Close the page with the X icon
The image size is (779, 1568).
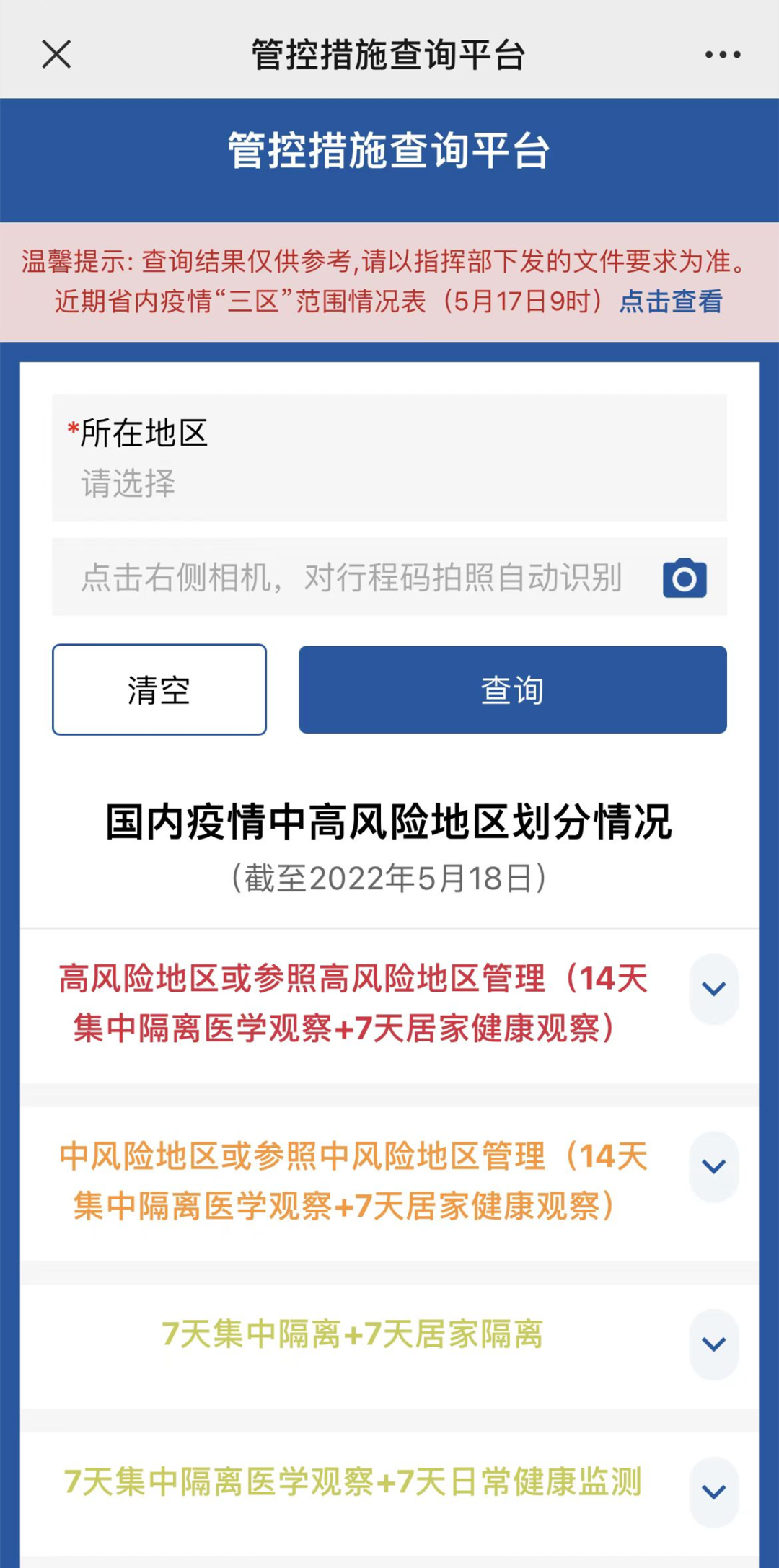tap(56, 54)
